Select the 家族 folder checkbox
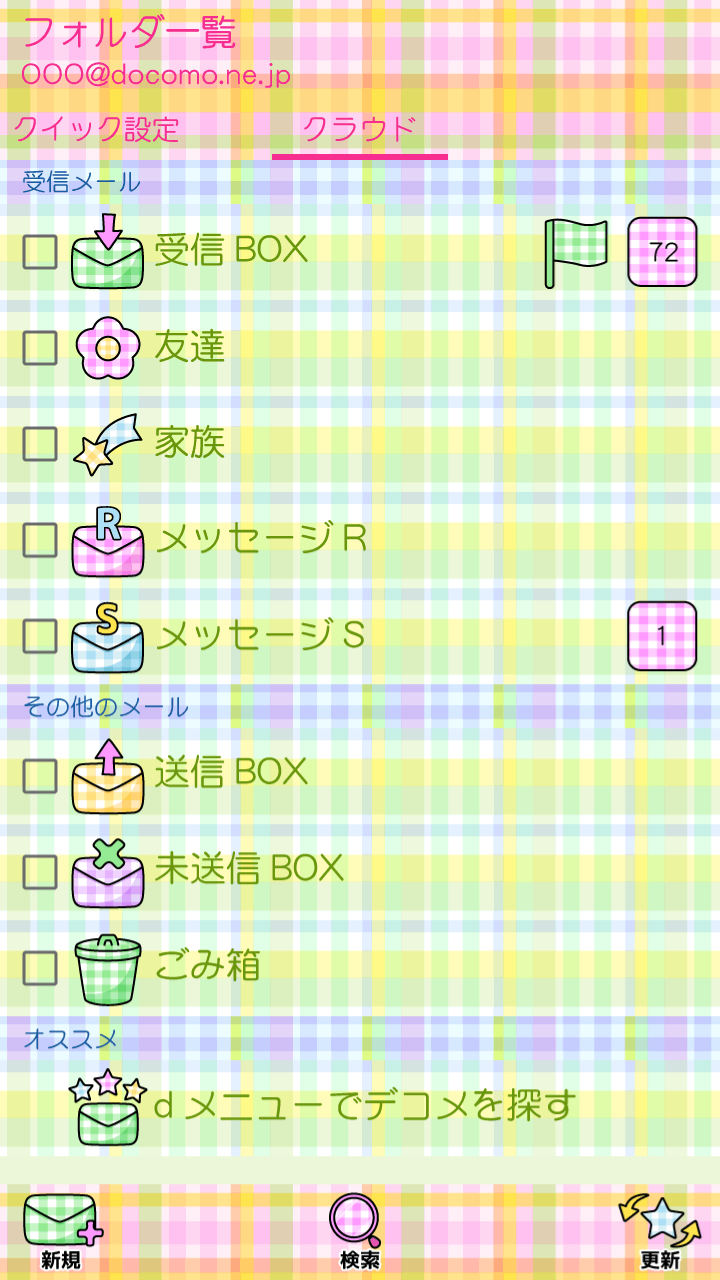This screenshot has width=720, height=1280. click(x=40, y=443)
